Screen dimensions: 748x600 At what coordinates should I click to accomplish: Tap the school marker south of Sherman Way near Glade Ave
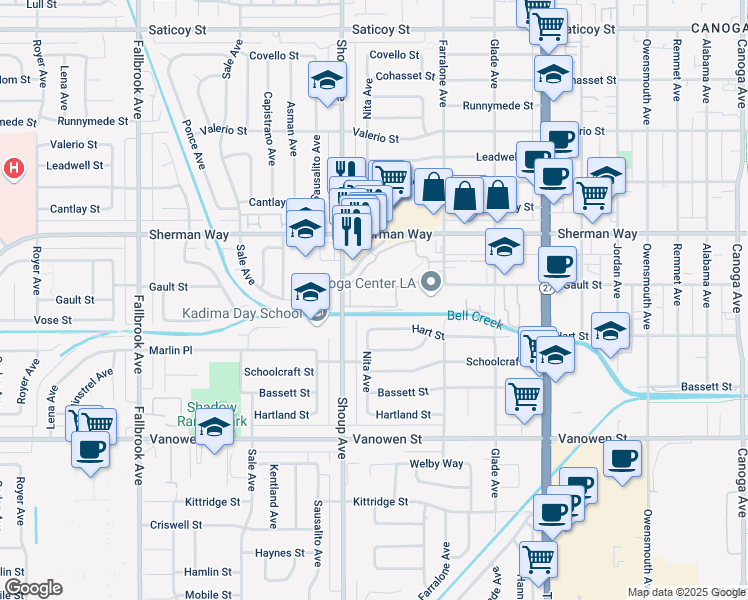pyautogui.click(x=504, y=250)
